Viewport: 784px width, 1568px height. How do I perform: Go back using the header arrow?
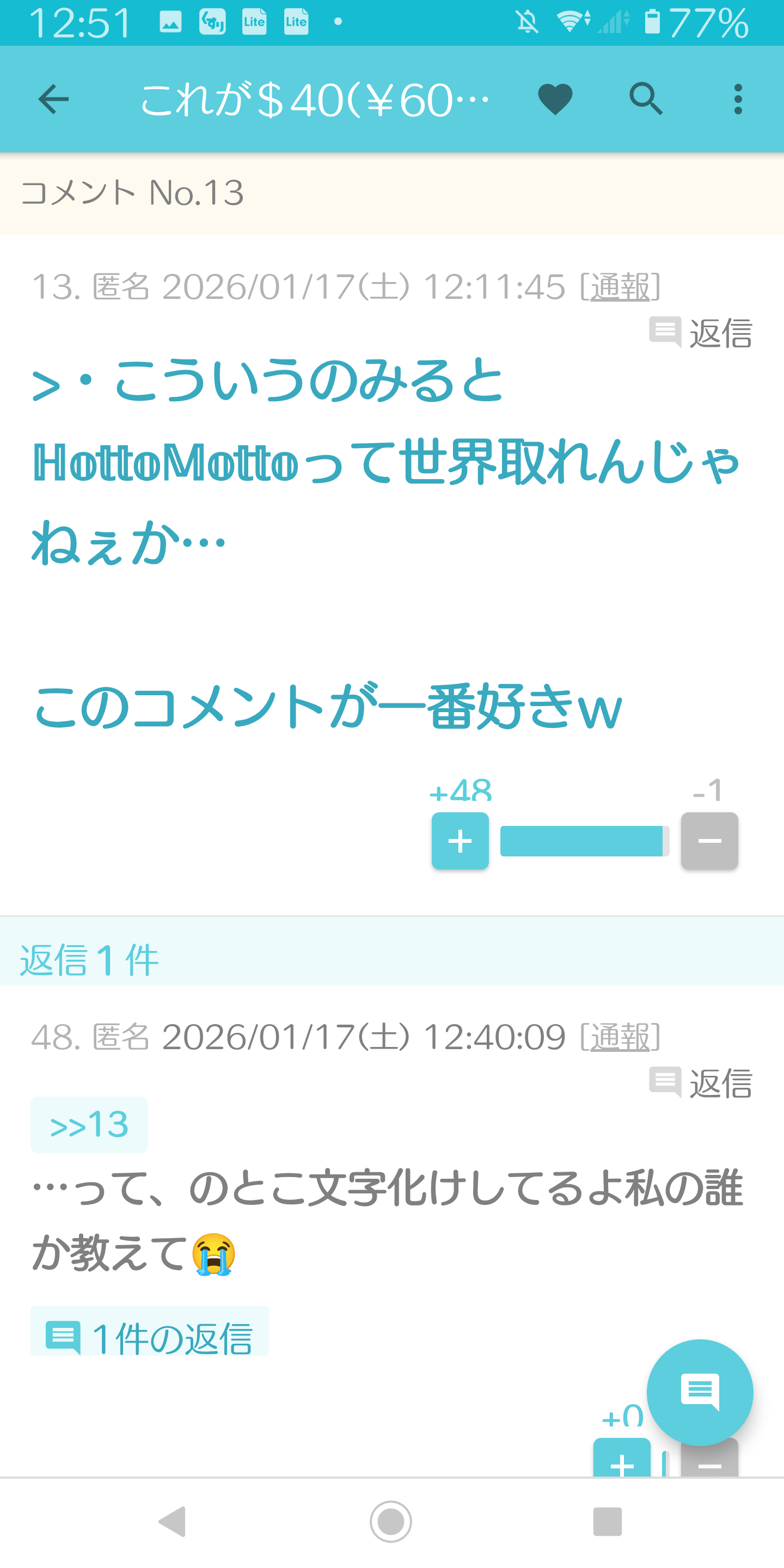tap(53, 99)
